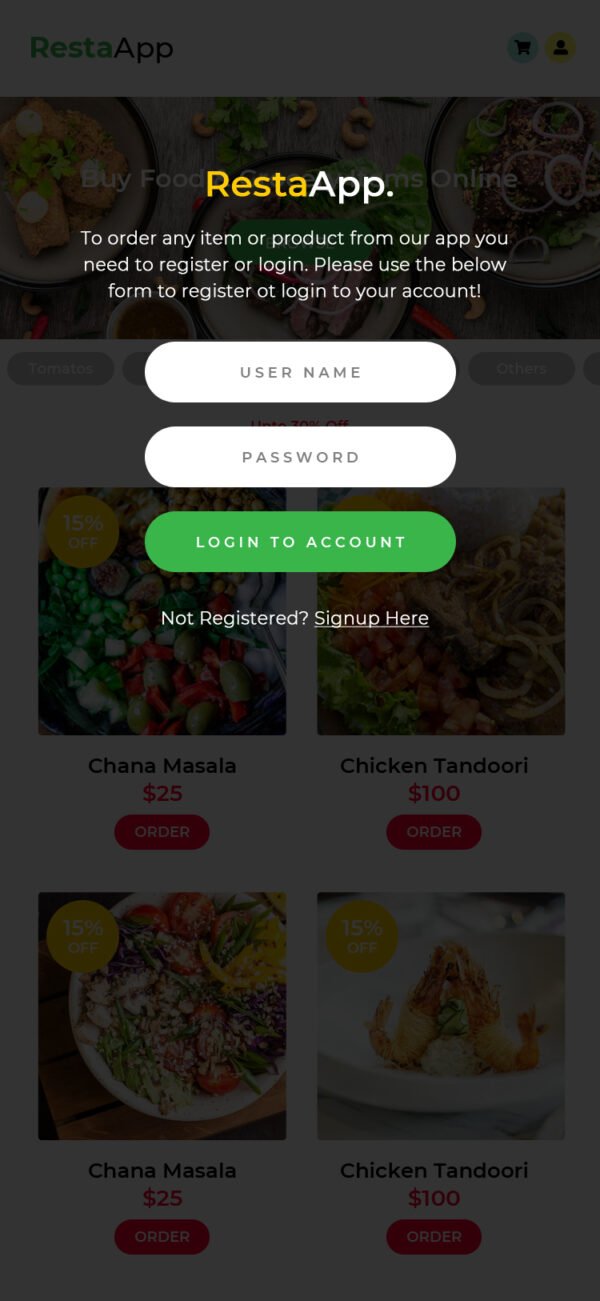The height and width of the screenshot is (1301, 600).
Task: Open the Signup Here link
Action: pos(371,618)
